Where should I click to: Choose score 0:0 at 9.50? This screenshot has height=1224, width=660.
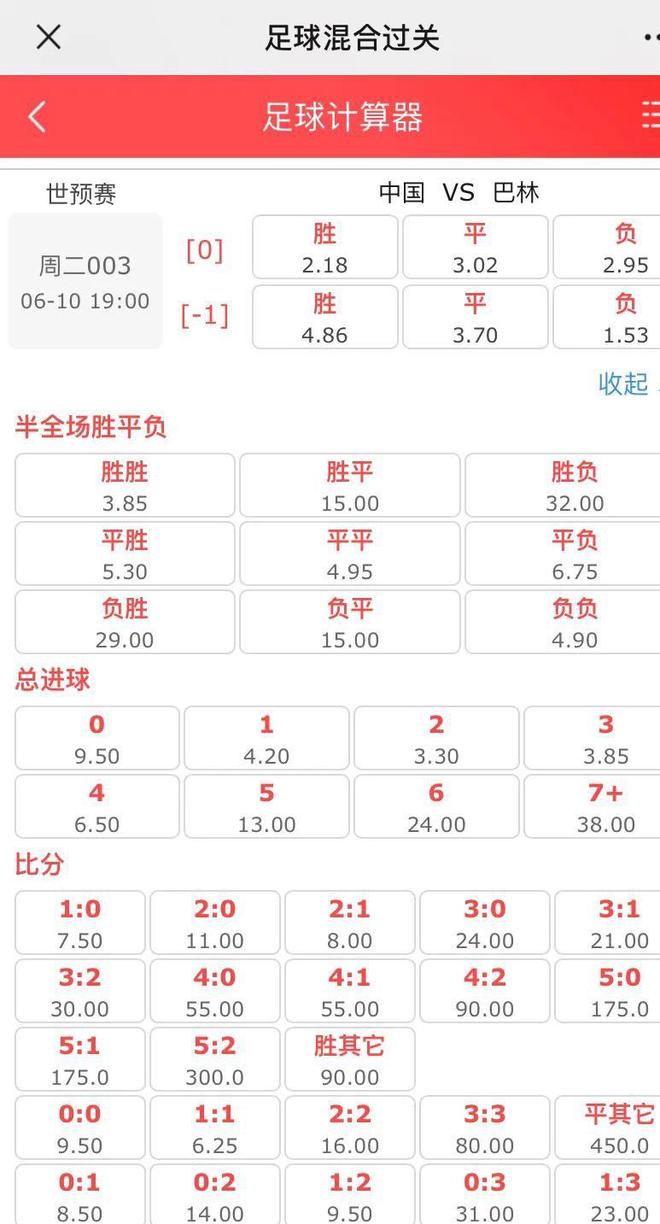tap(80, 1128)
